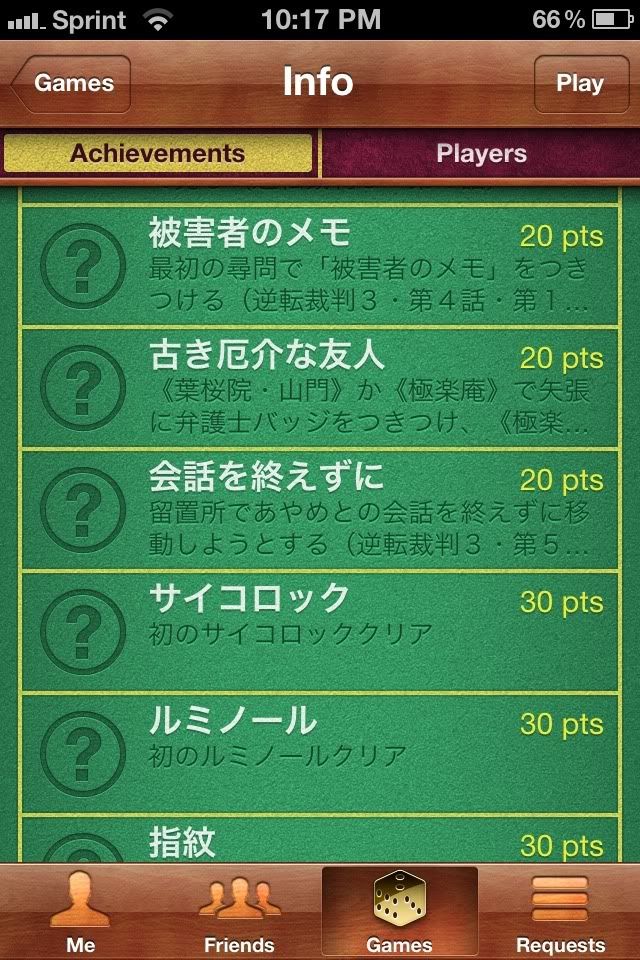Tap the Play button

[x=579, y=84]
